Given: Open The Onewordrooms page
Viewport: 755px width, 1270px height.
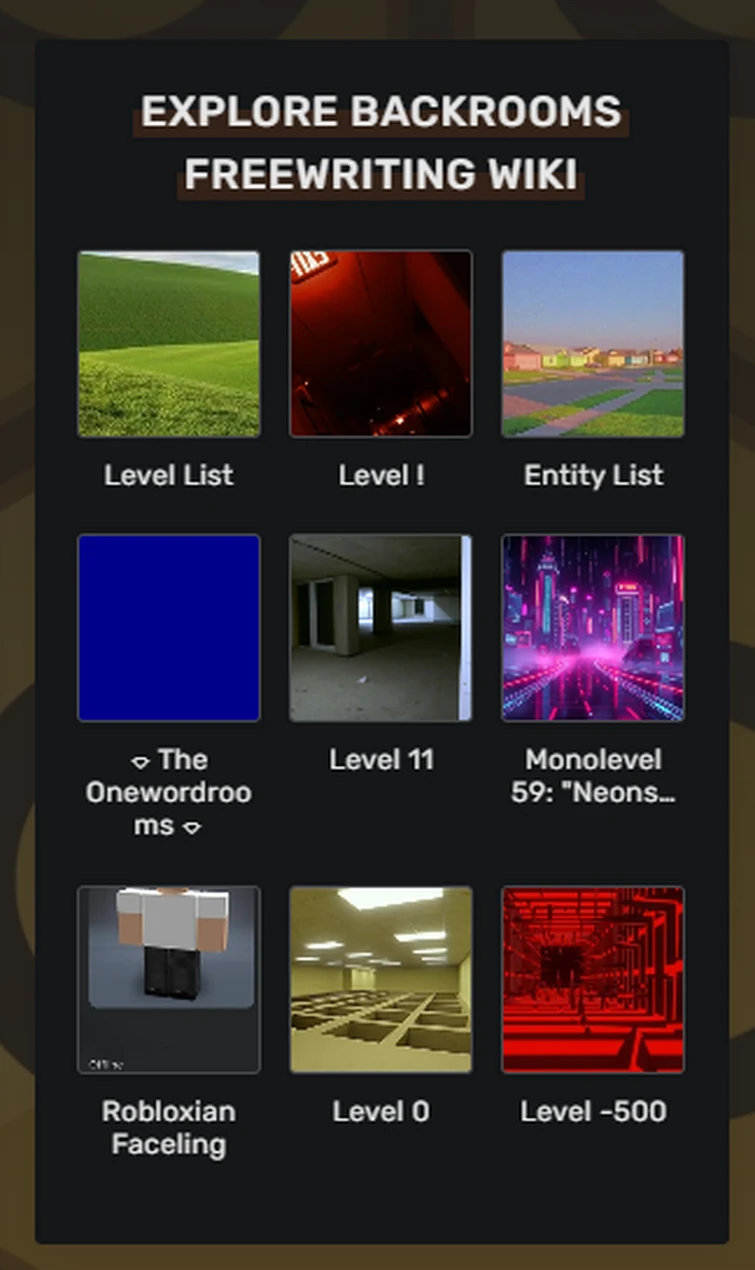Looking at the screenshot, I should tap(169, 628).
